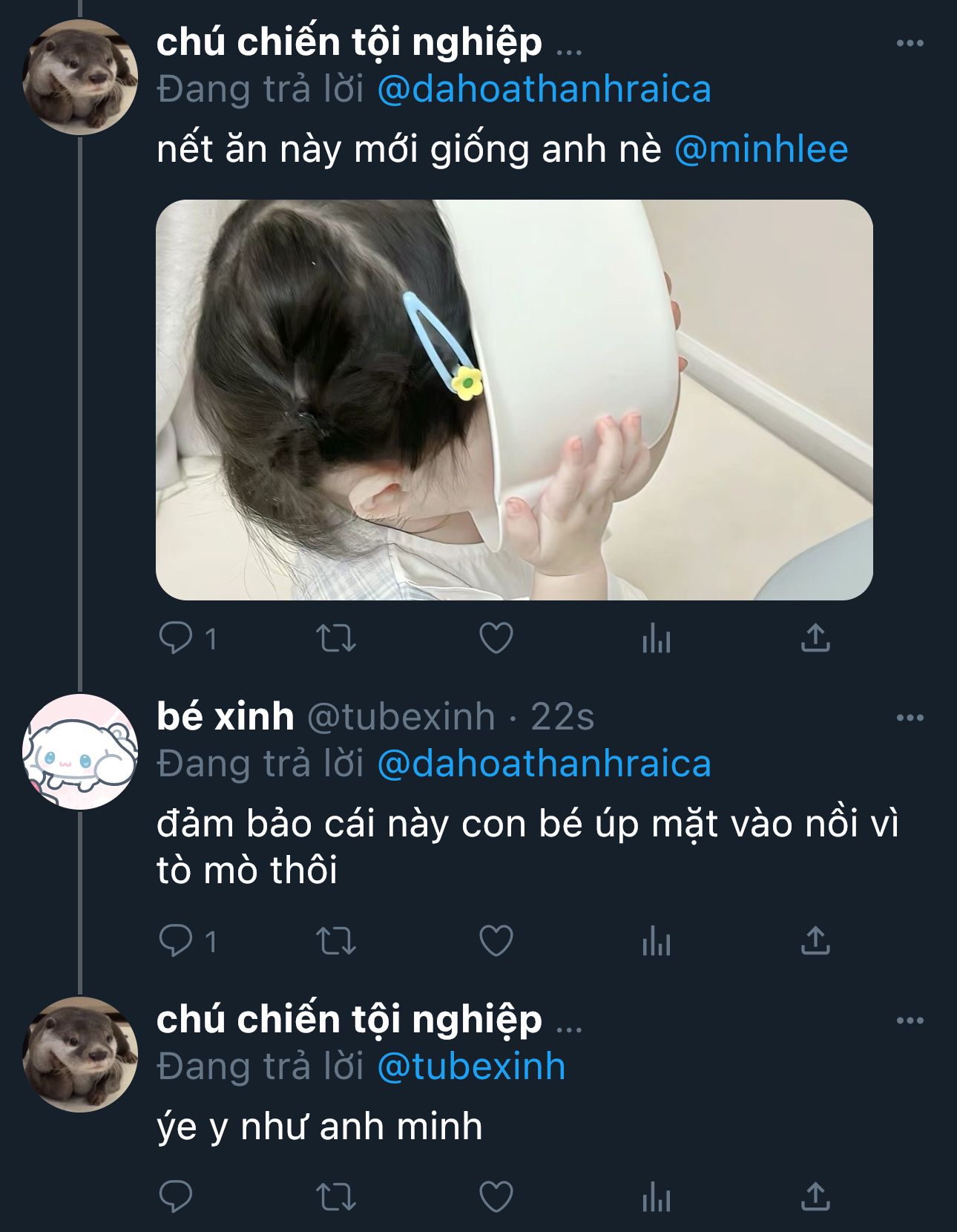Open more options for the last reply
957x1232 pixels.
[x=910, y=1020]
